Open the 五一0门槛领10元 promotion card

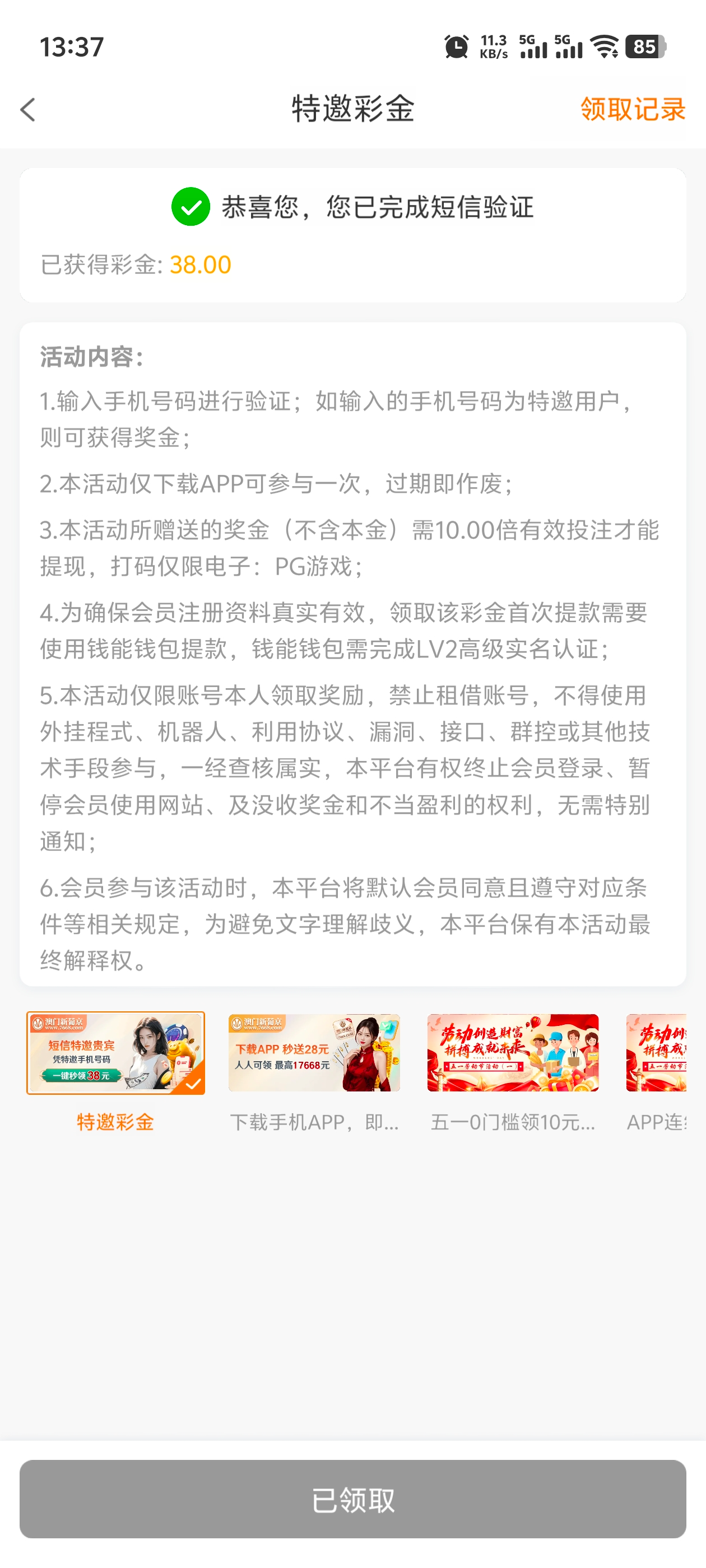click(512, 1053)
